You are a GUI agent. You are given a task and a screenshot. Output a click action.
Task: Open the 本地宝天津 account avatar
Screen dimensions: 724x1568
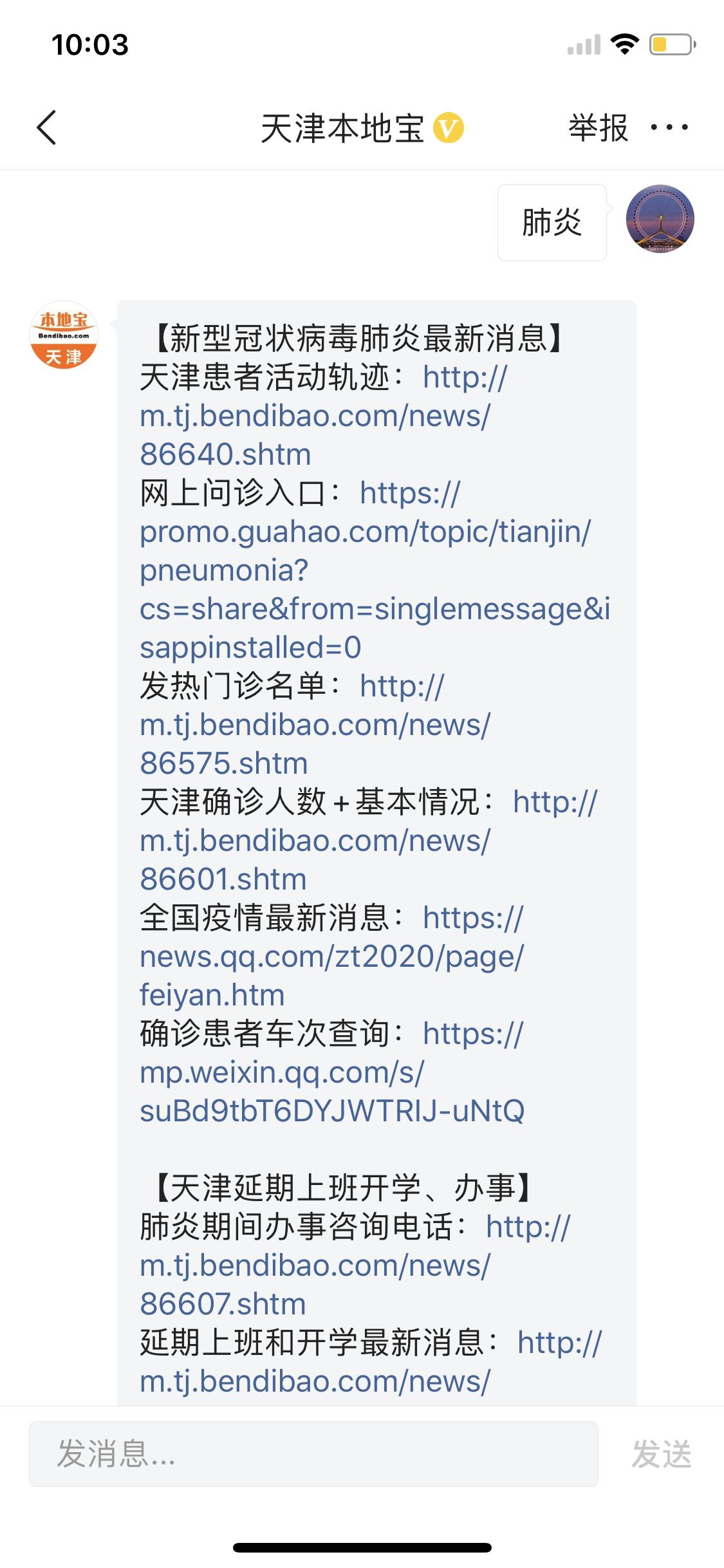click(63, 336)
